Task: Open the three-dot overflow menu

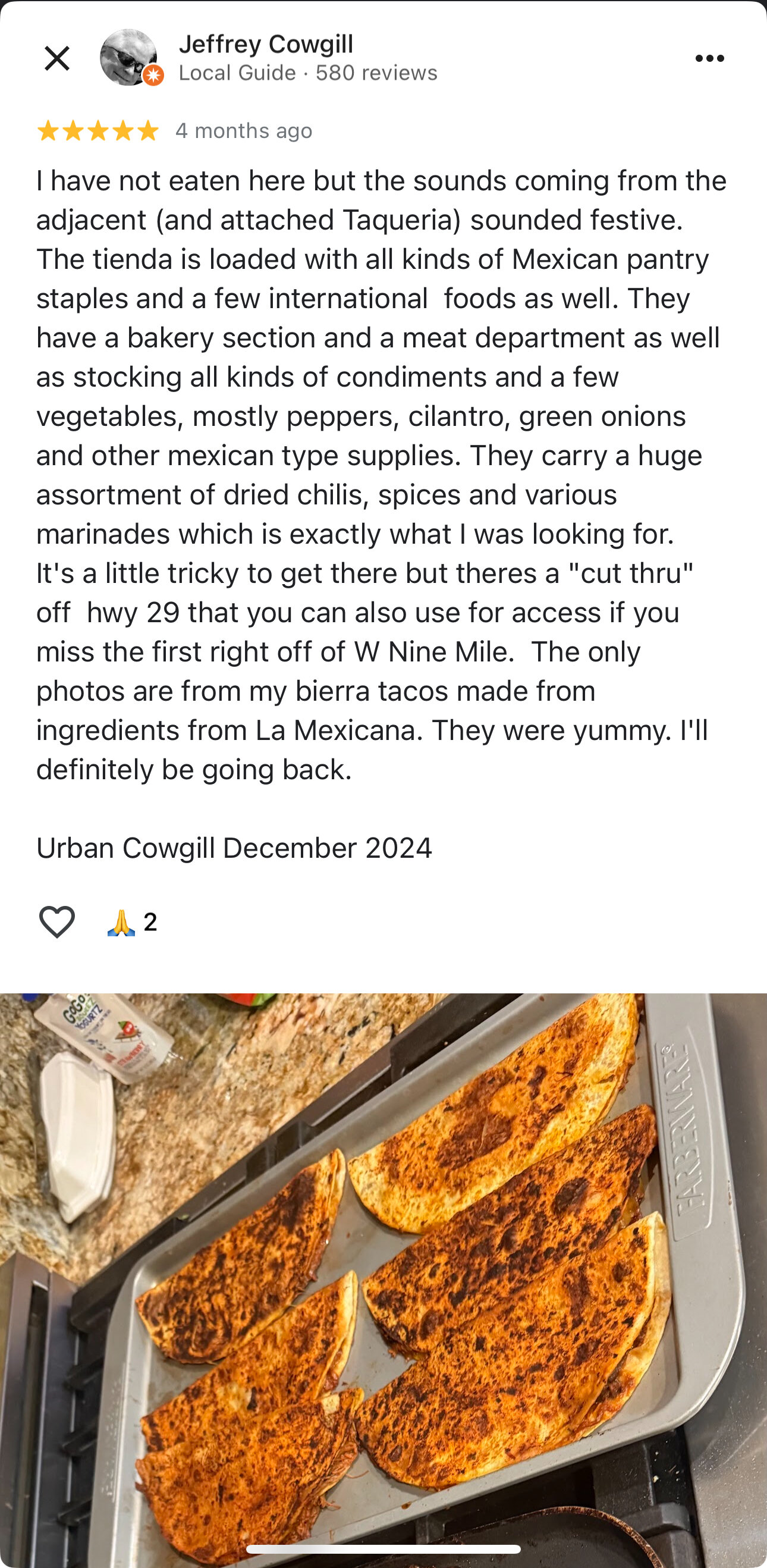Action: point(709,58)
